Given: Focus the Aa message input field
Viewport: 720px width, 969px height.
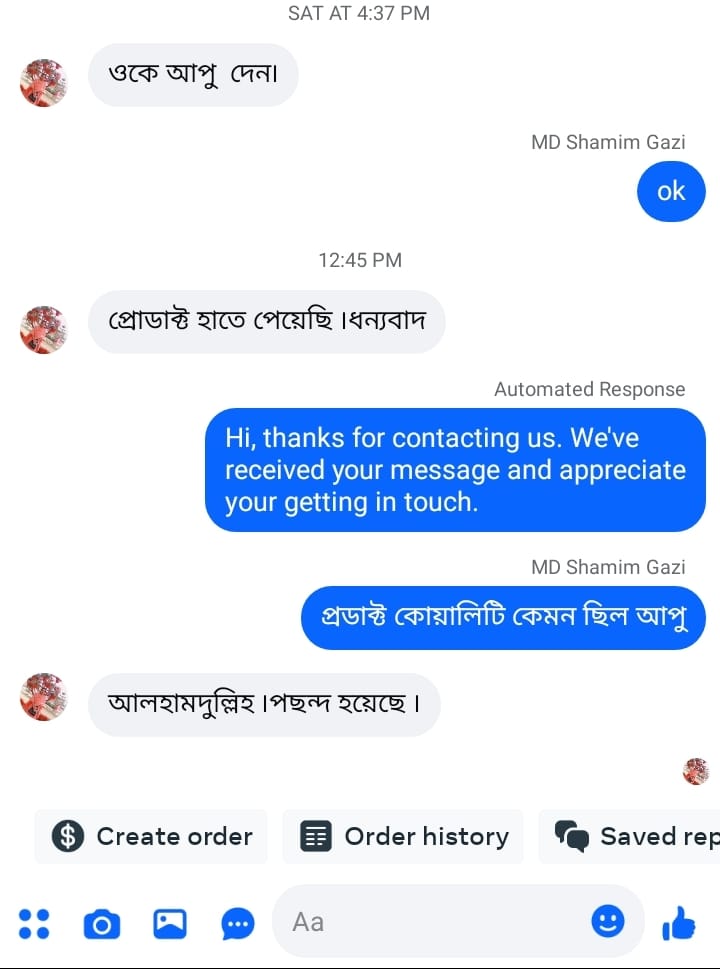Looking at the screenshot, I should (x=430, y=921).
